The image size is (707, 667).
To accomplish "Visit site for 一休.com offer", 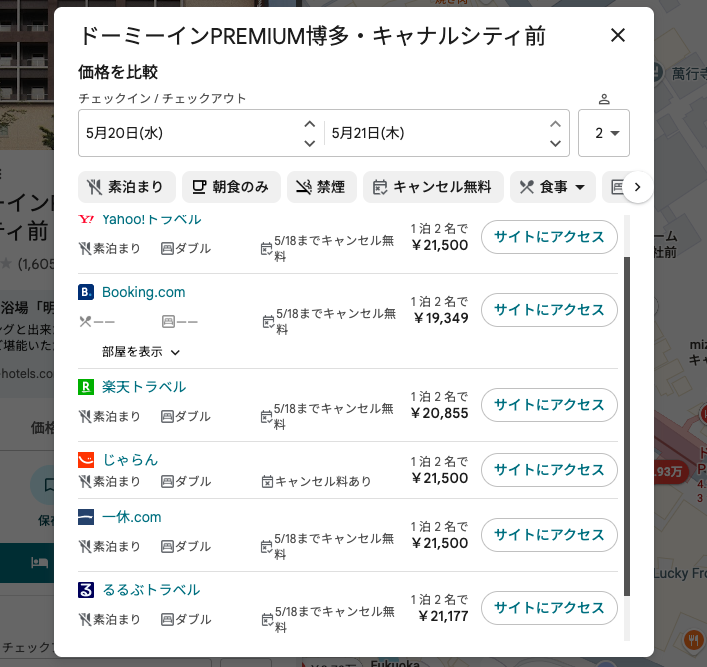I will 549,535.
